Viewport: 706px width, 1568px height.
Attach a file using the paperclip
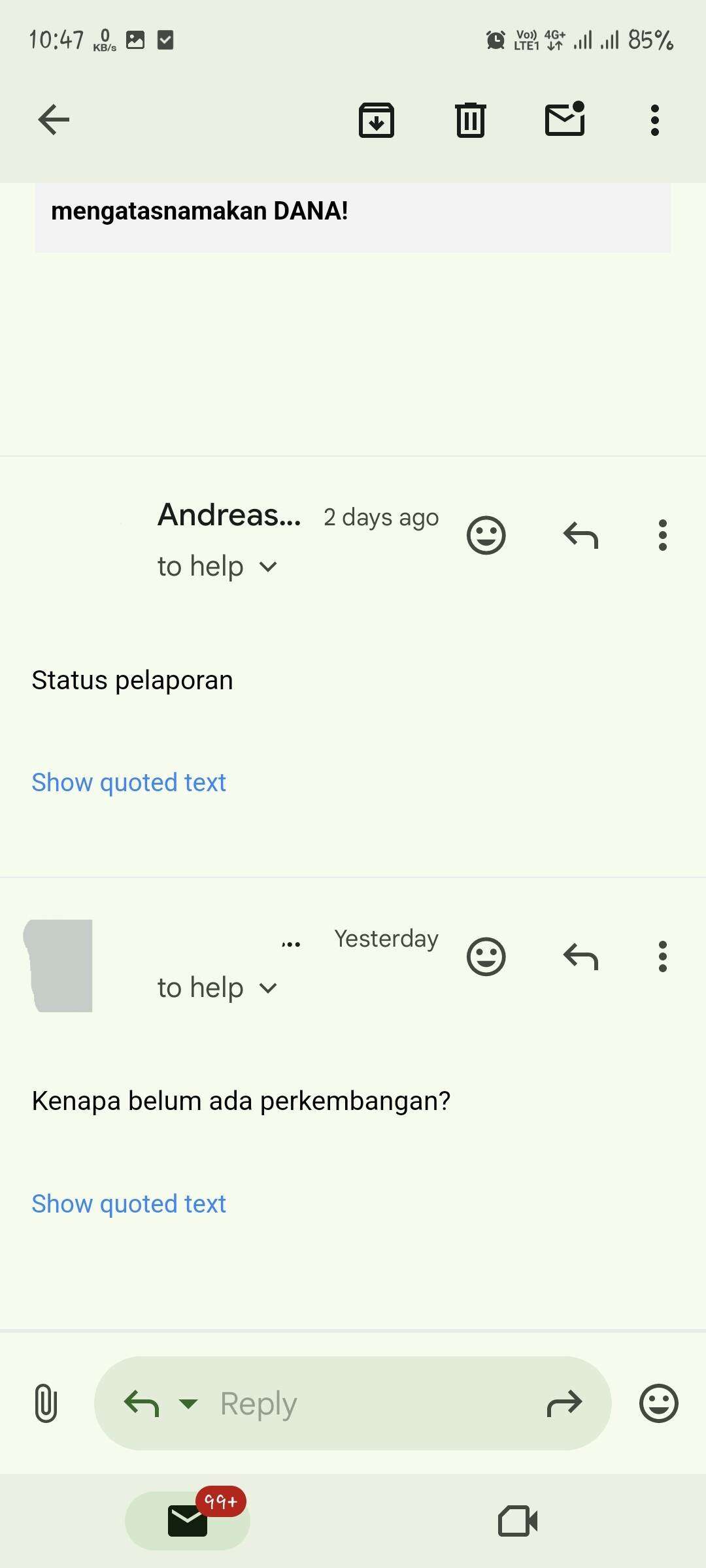coord(46,1403)
